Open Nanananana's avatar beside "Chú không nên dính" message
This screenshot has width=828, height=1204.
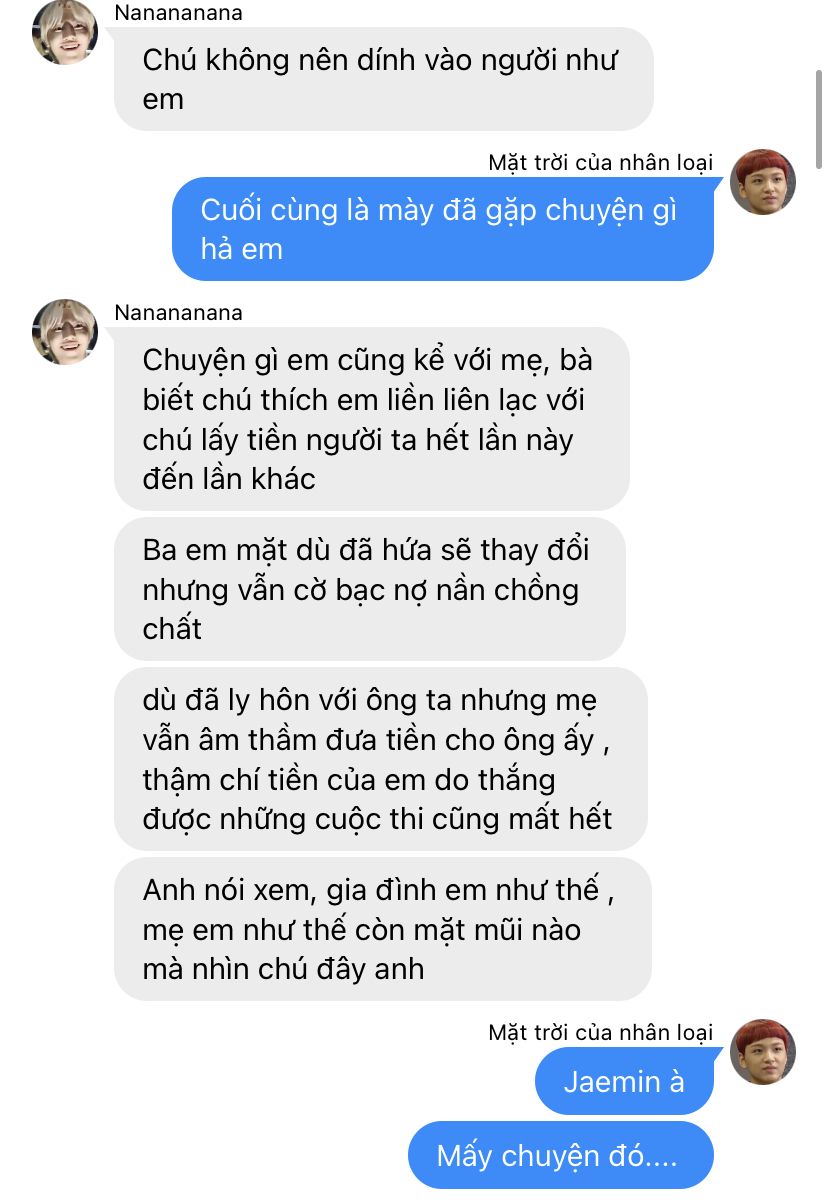coord(65,32)
